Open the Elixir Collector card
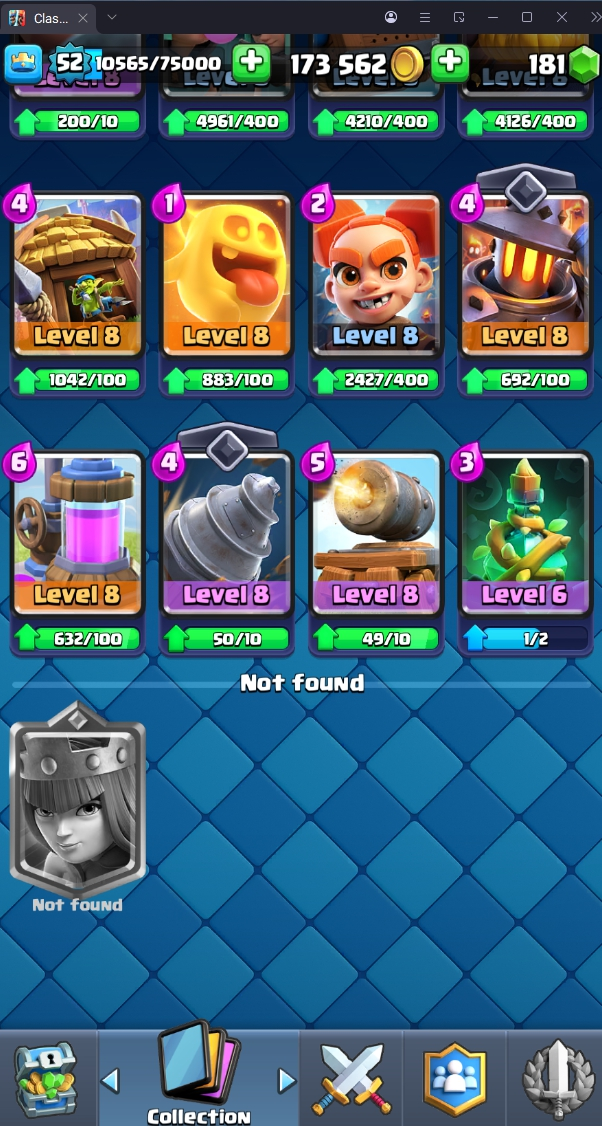 (x=77, y=533)
